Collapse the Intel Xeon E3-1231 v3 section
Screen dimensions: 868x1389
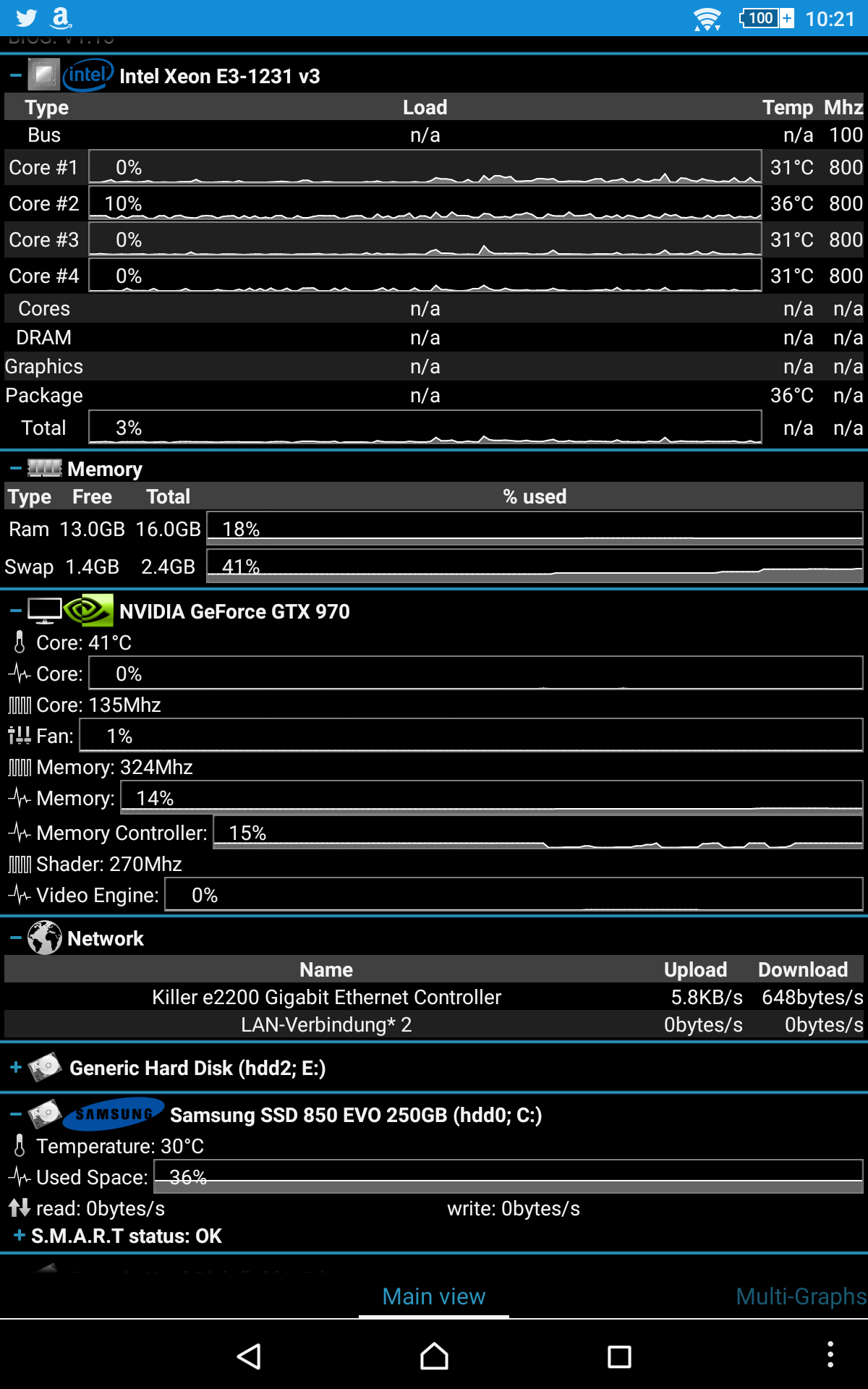point(16,76)
